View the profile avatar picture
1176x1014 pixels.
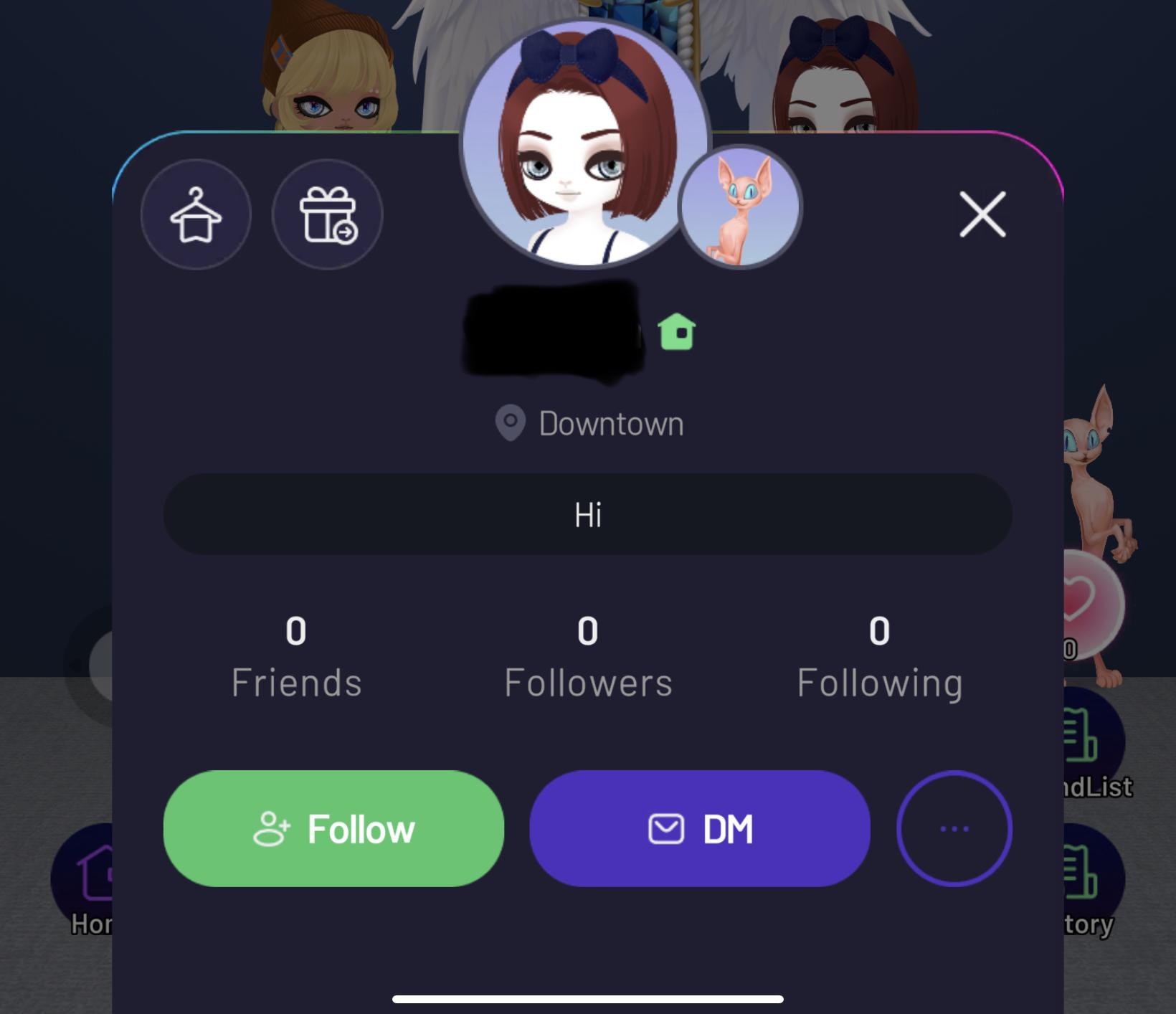click(582, 143)
